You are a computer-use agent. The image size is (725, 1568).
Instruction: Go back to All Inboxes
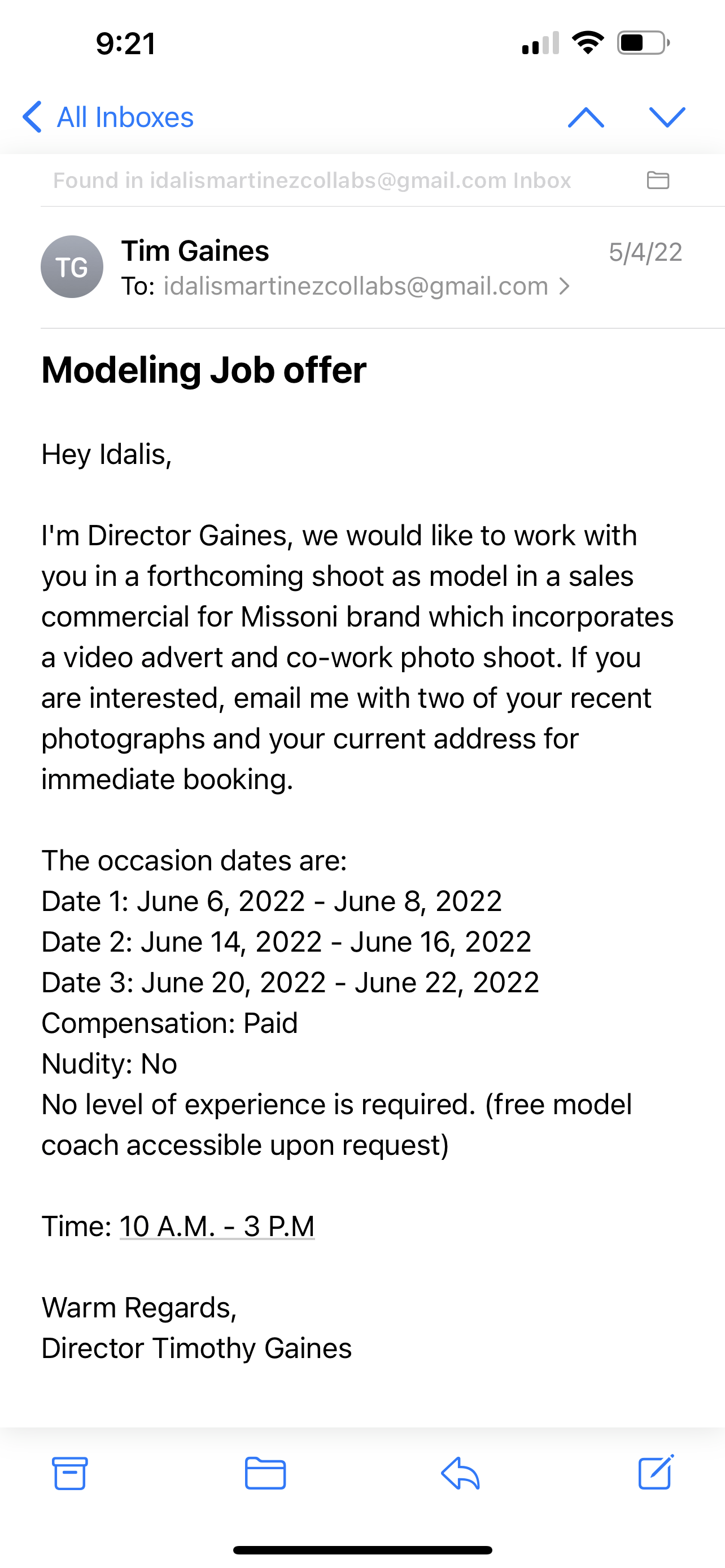[x=108, y=117]
